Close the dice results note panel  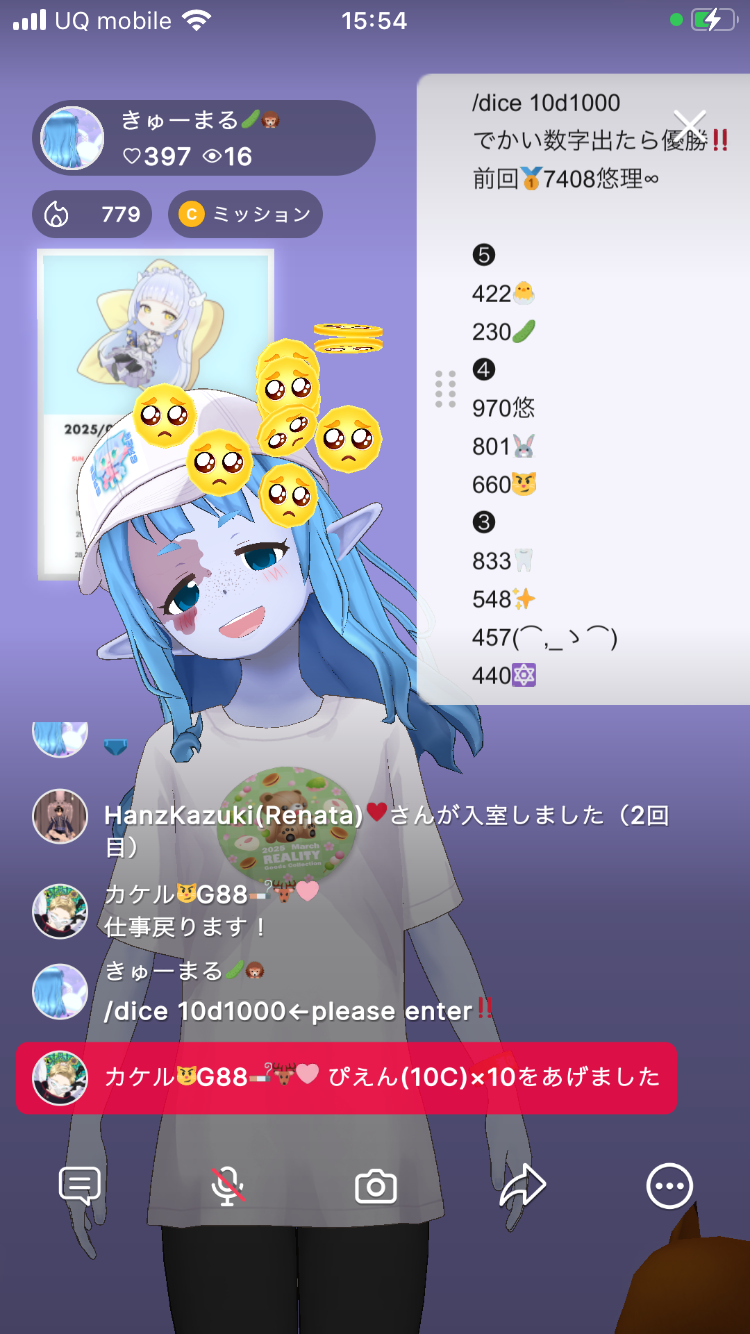pyautogui.click(x=689, y=125)
